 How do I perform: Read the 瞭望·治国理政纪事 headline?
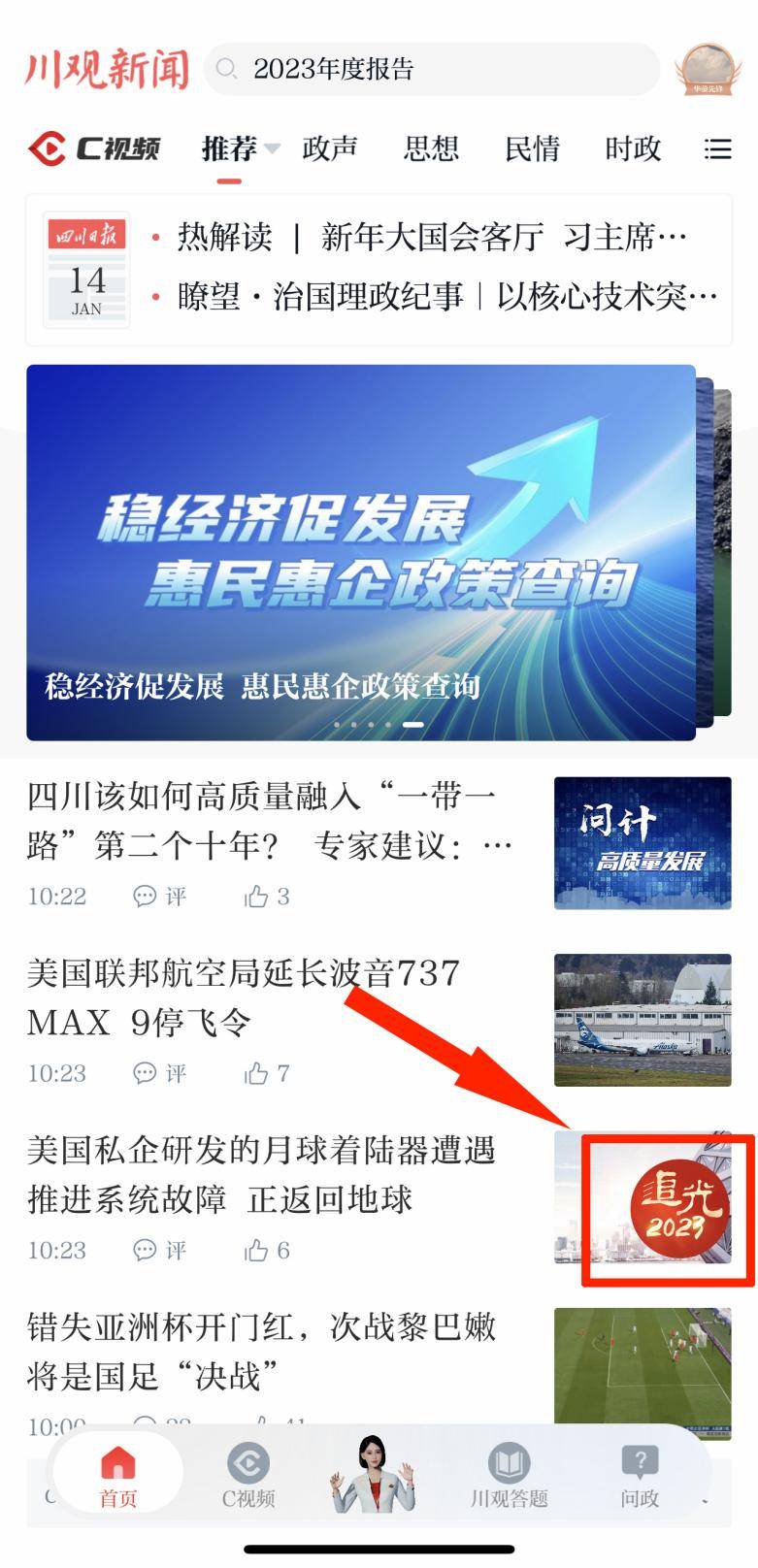(446, 296)
